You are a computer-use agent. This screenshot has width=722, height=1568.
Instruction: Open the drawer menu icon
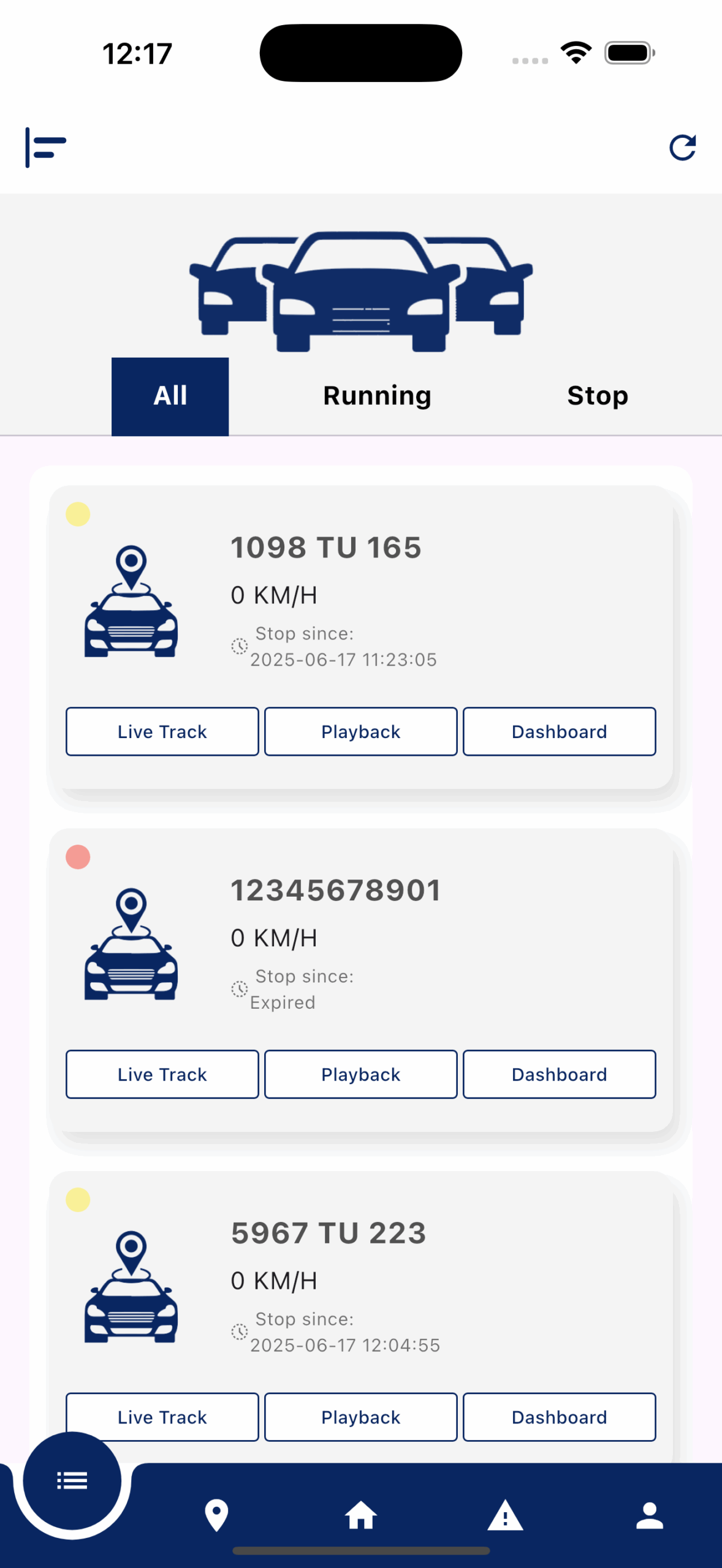[x=45, y=148]
